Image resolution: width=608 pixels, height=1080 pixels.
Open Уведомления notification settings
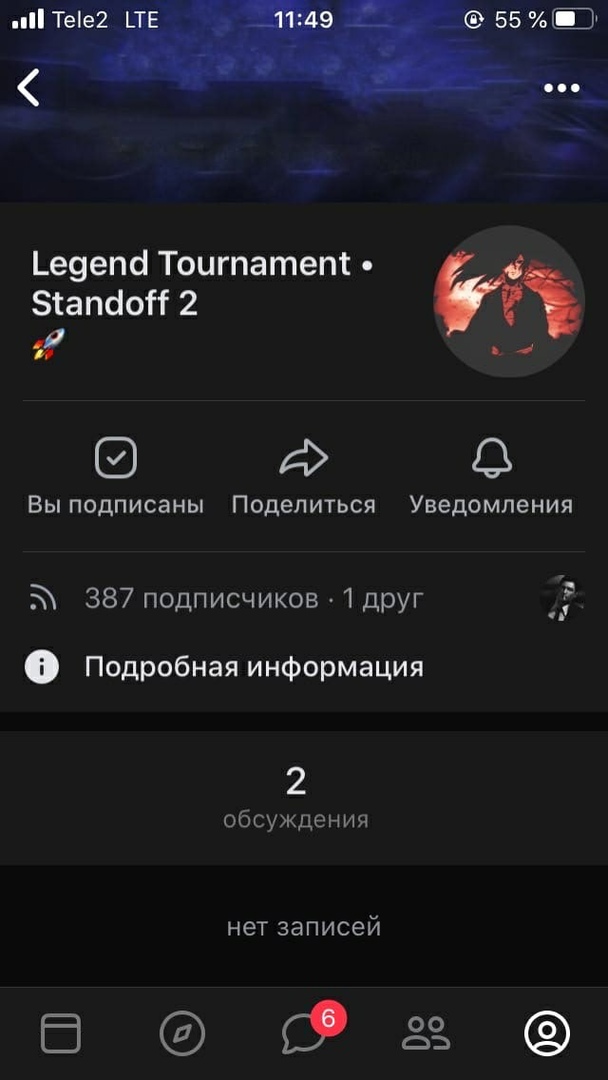491,478
